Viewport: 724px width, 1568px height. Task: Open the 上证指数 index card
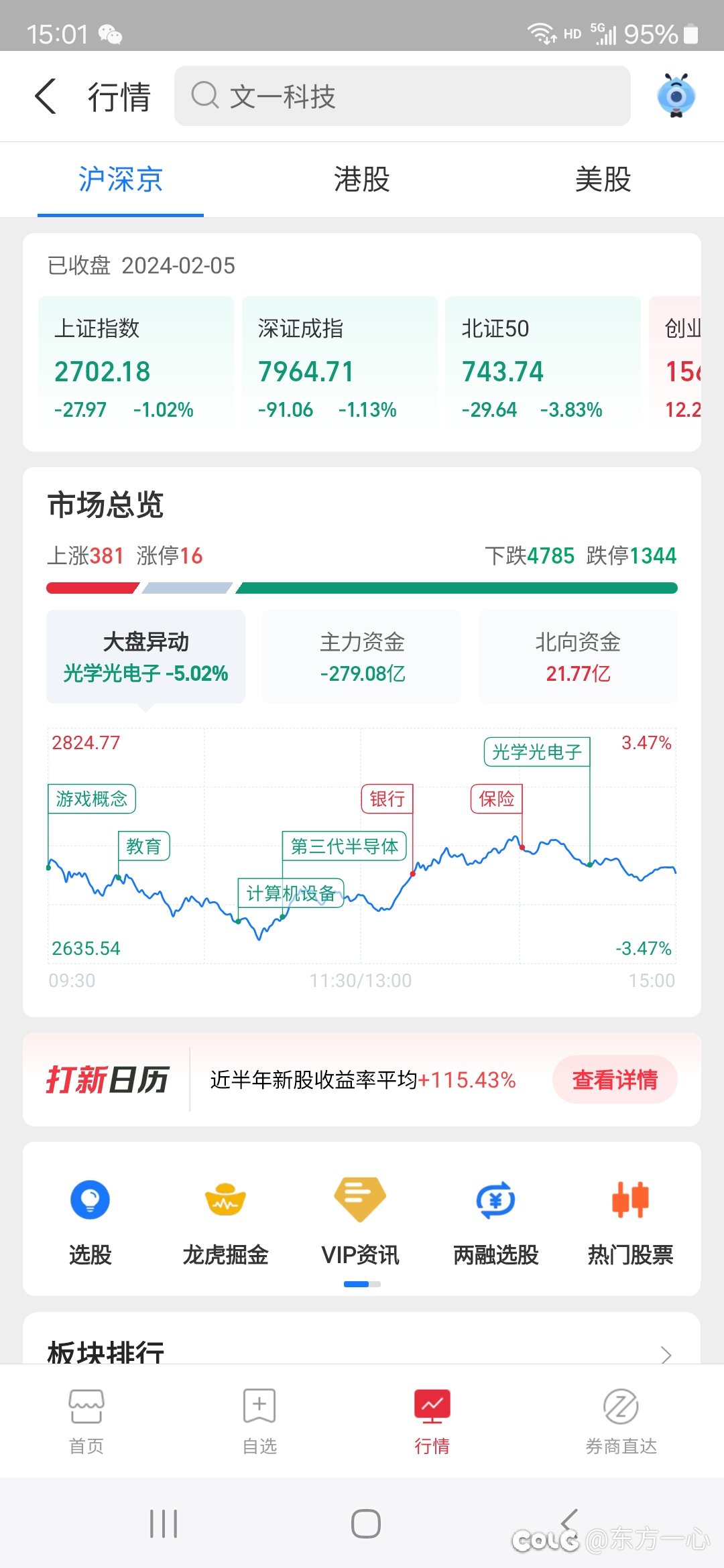tap(136, 362)
